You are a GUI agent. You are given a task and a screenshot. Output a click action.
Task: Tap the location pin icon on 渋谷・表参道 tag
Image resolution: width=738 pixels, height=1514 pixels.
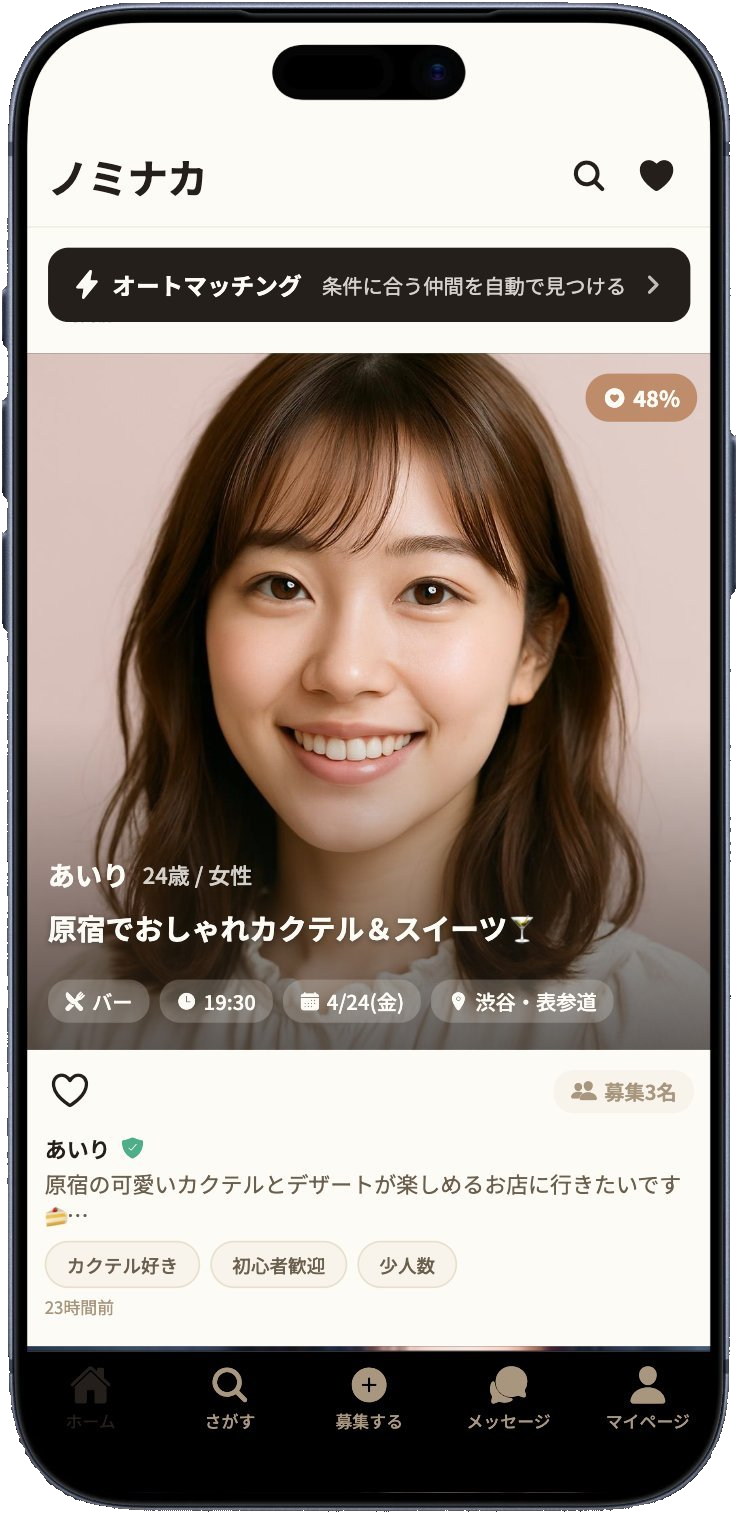457,1001
